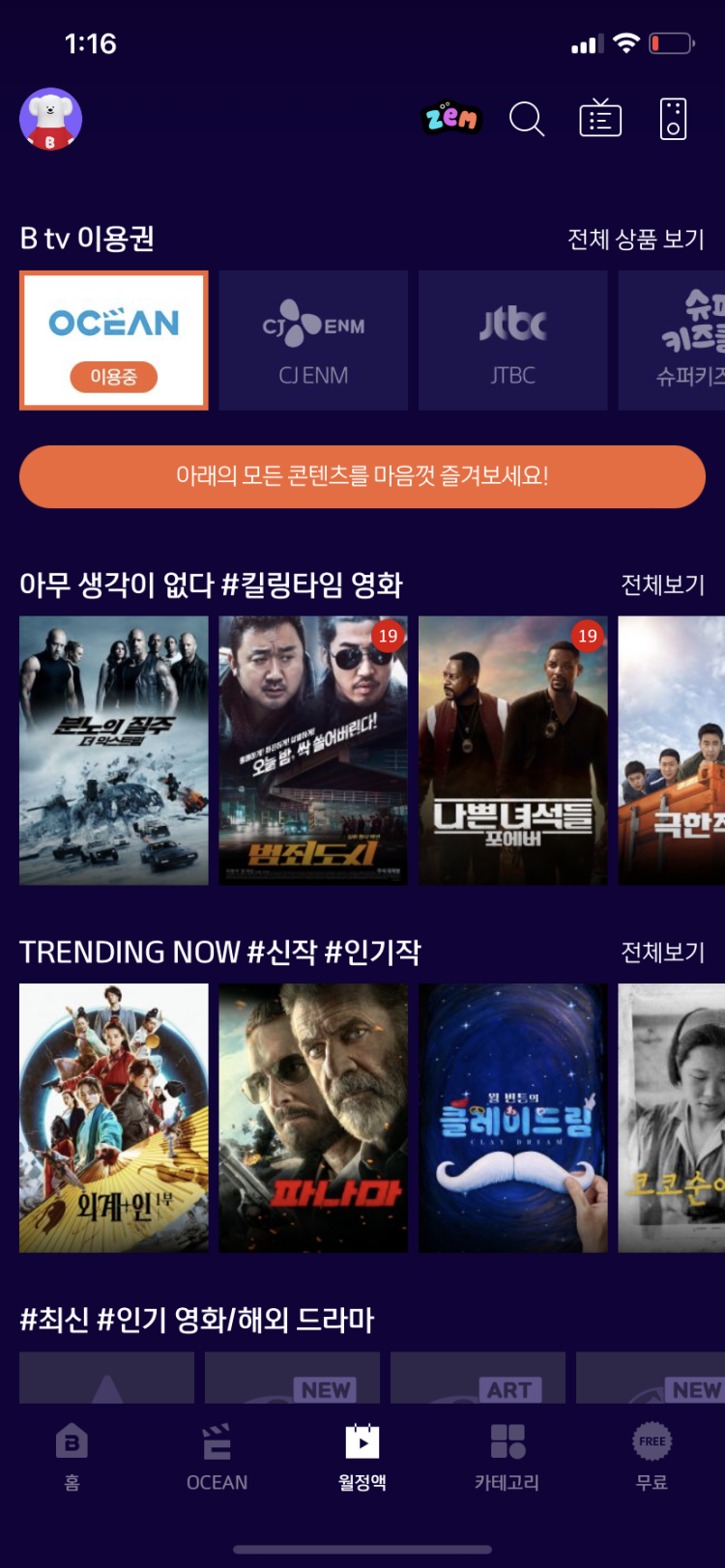Open the profile avatar image
Viewport: 725px width, 1568px height.
click(50, 118)
